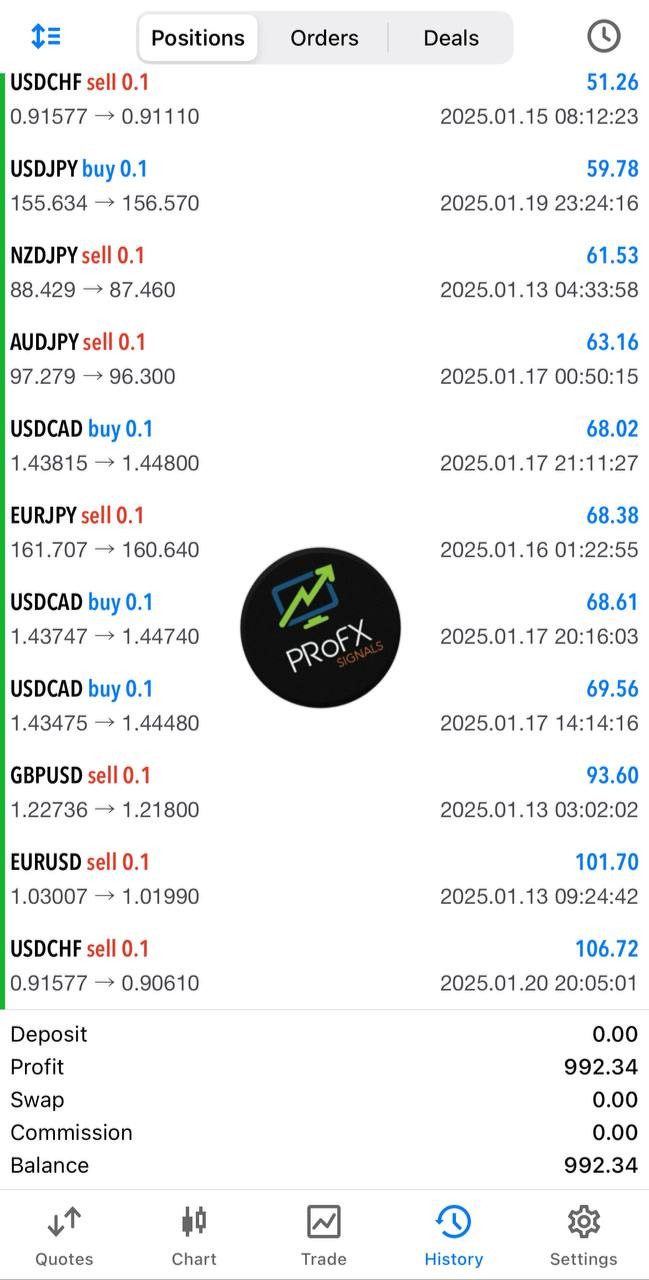The image size is (649, 1280).
Task: Switch to the Orders segment
Action: point(324,38)
